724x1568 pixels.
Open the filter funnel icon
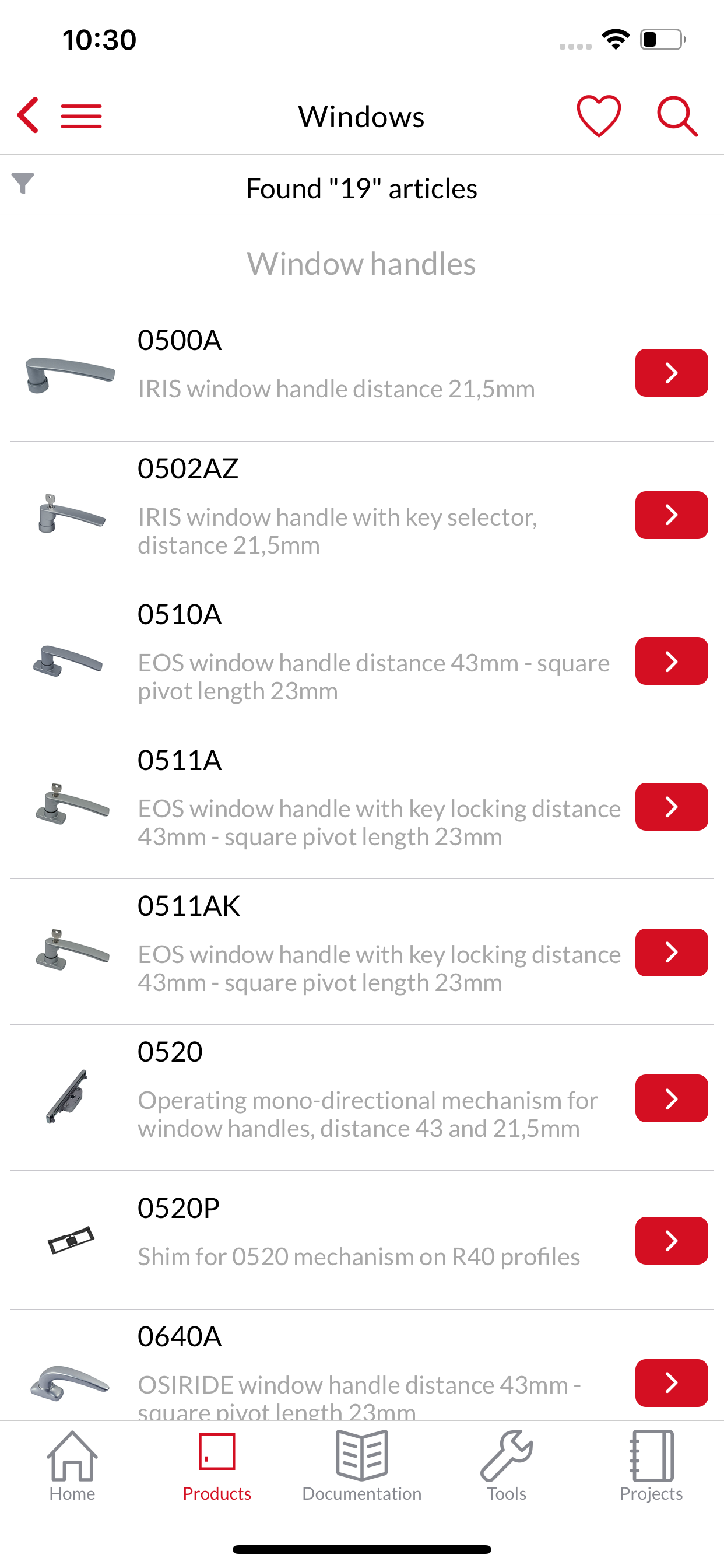23,184
